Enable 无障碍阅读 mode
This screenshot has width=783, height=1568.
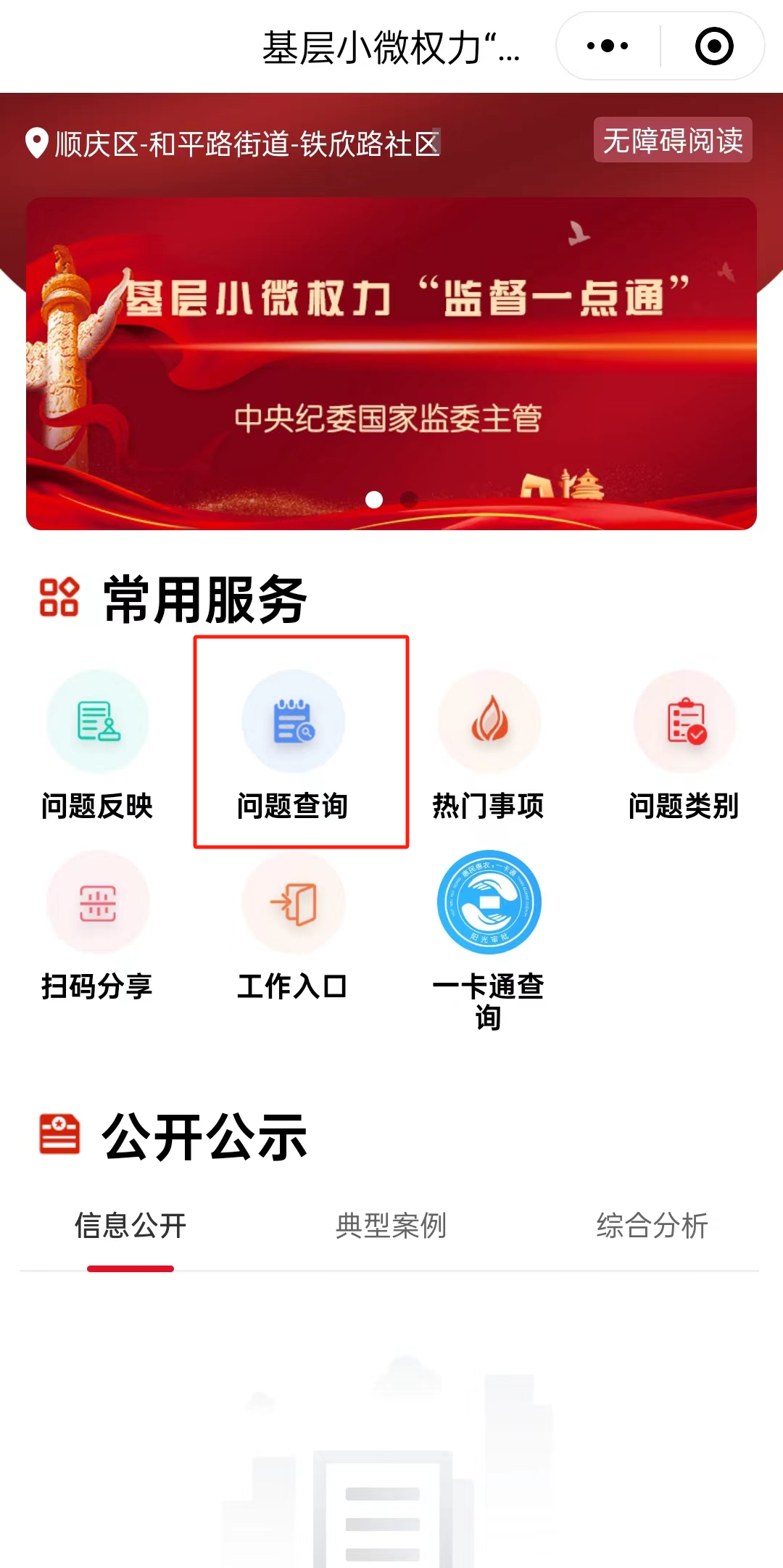(x=673, y=140)
